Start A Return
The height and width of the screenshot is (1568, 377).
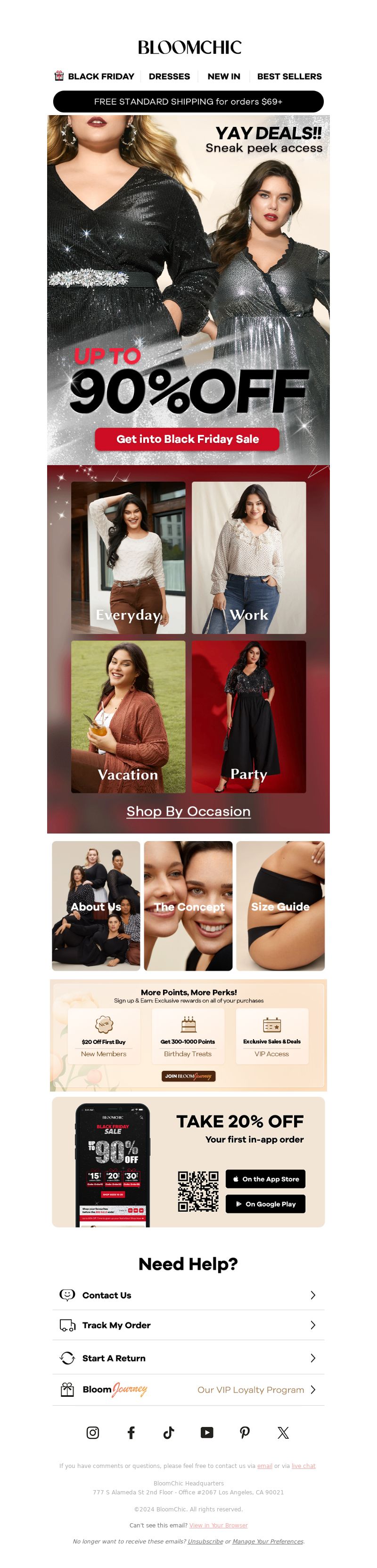click(188, 1358)
